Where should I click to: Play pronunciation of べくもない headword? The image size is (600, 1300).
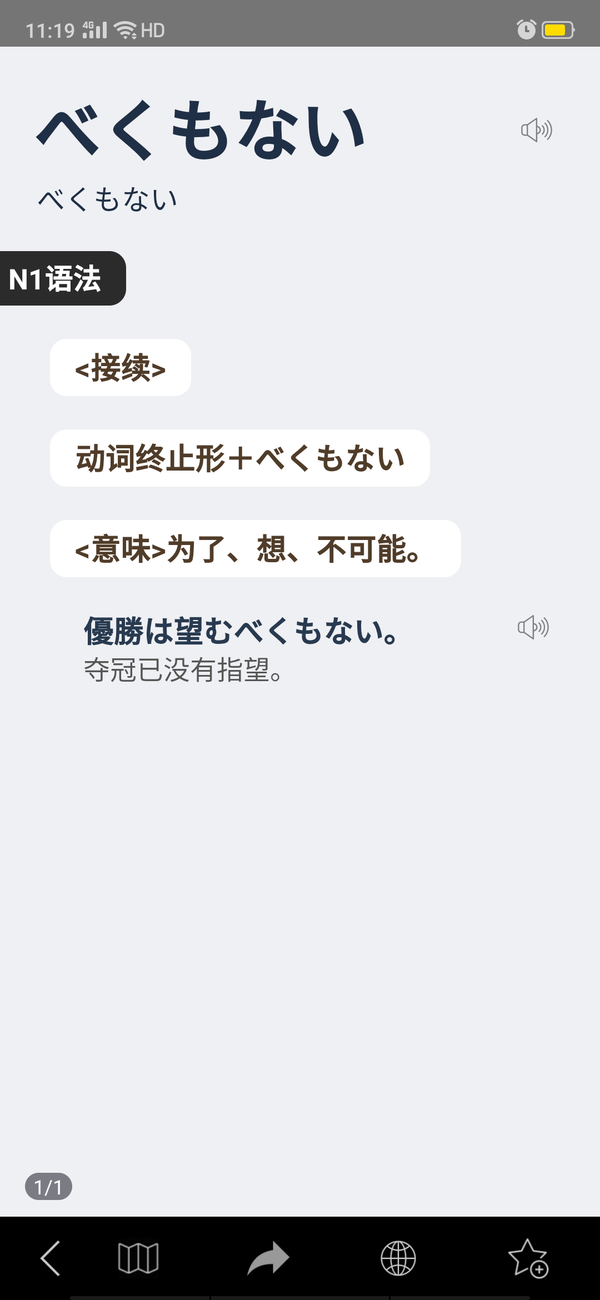(536, 130)
